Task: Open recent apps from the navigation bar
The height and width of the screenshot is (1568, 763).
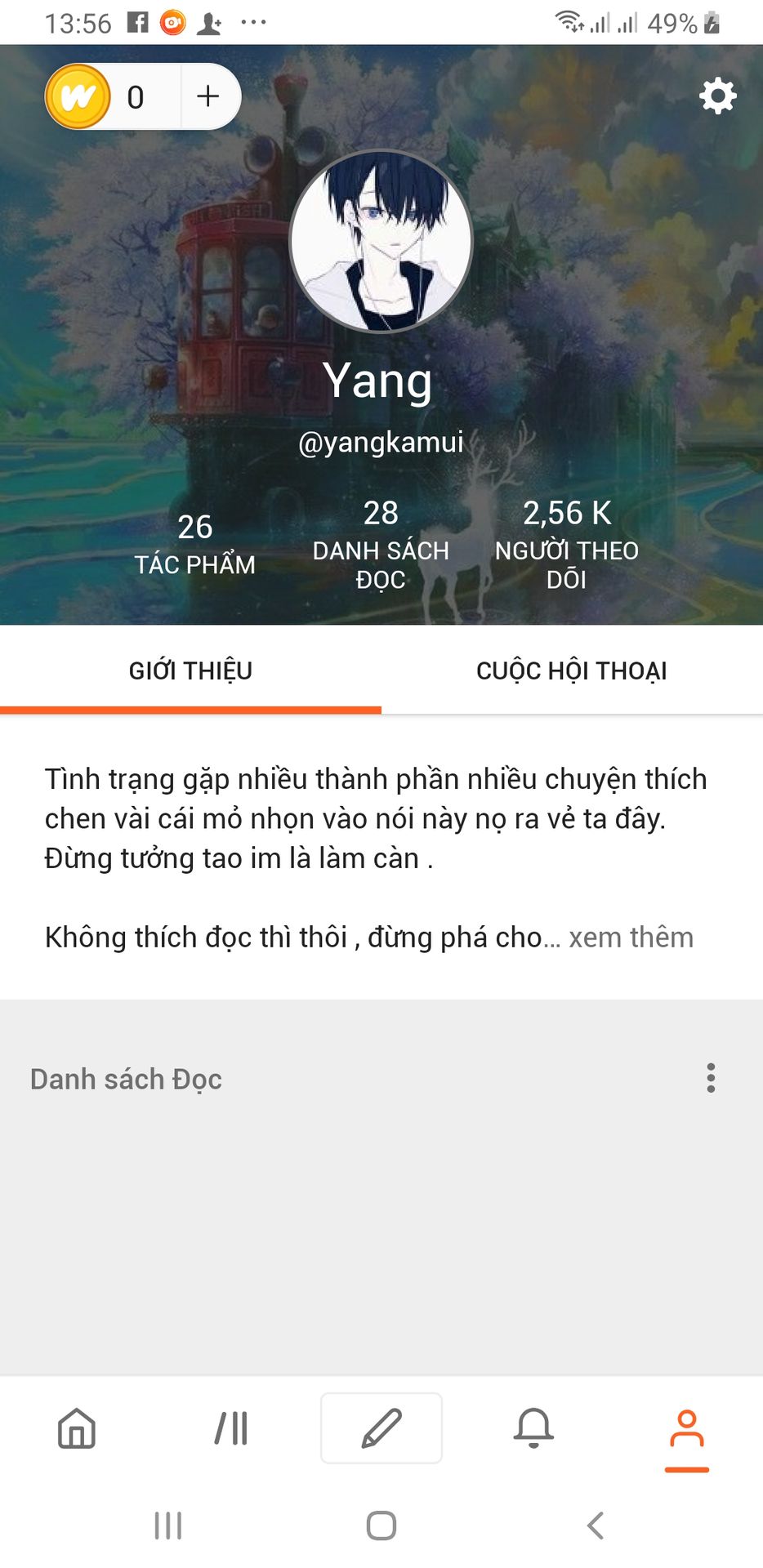Action: (x=167, y=1525)
